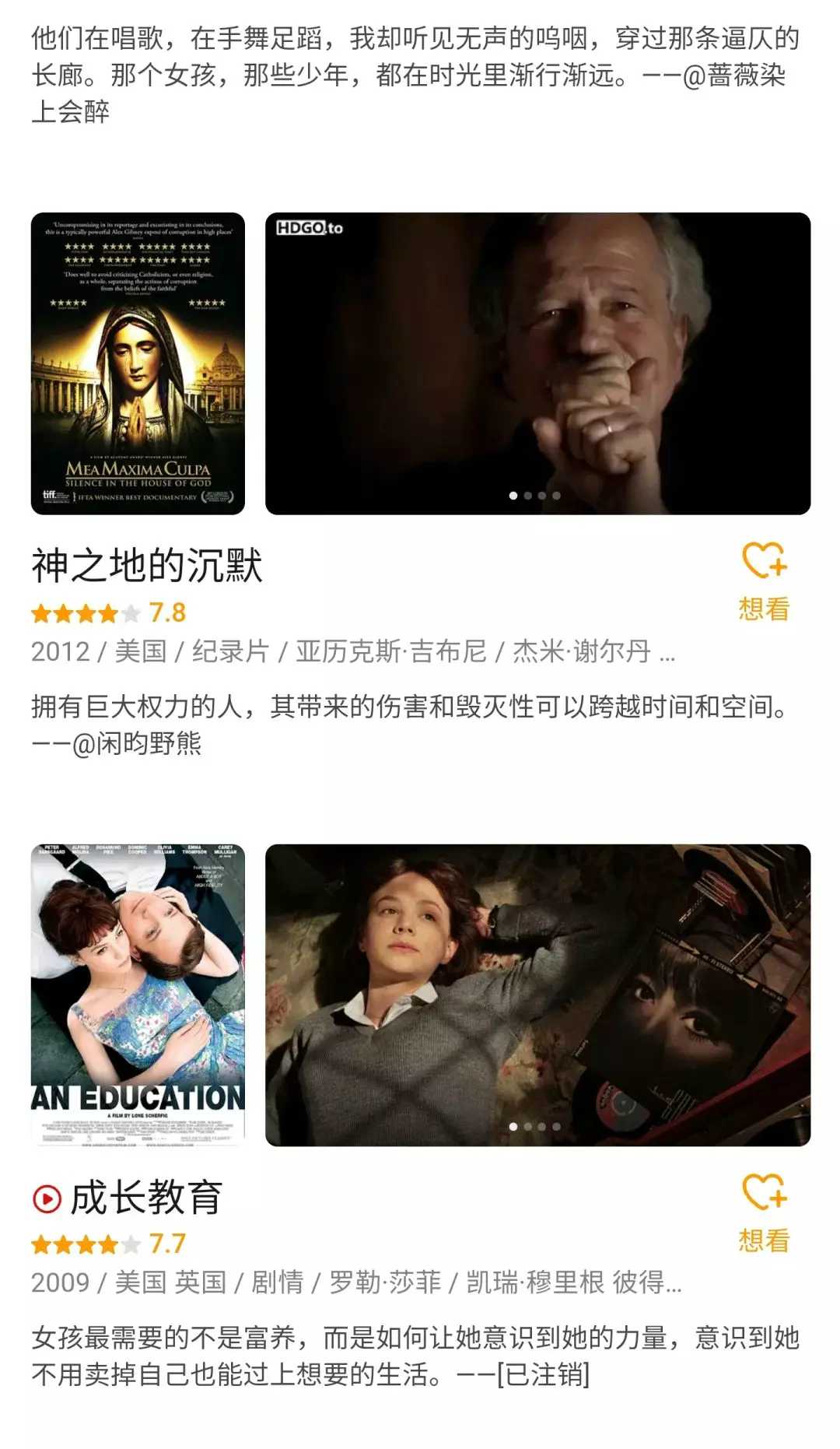Tap the play icon beside 成长教育

coord(47,1198)
